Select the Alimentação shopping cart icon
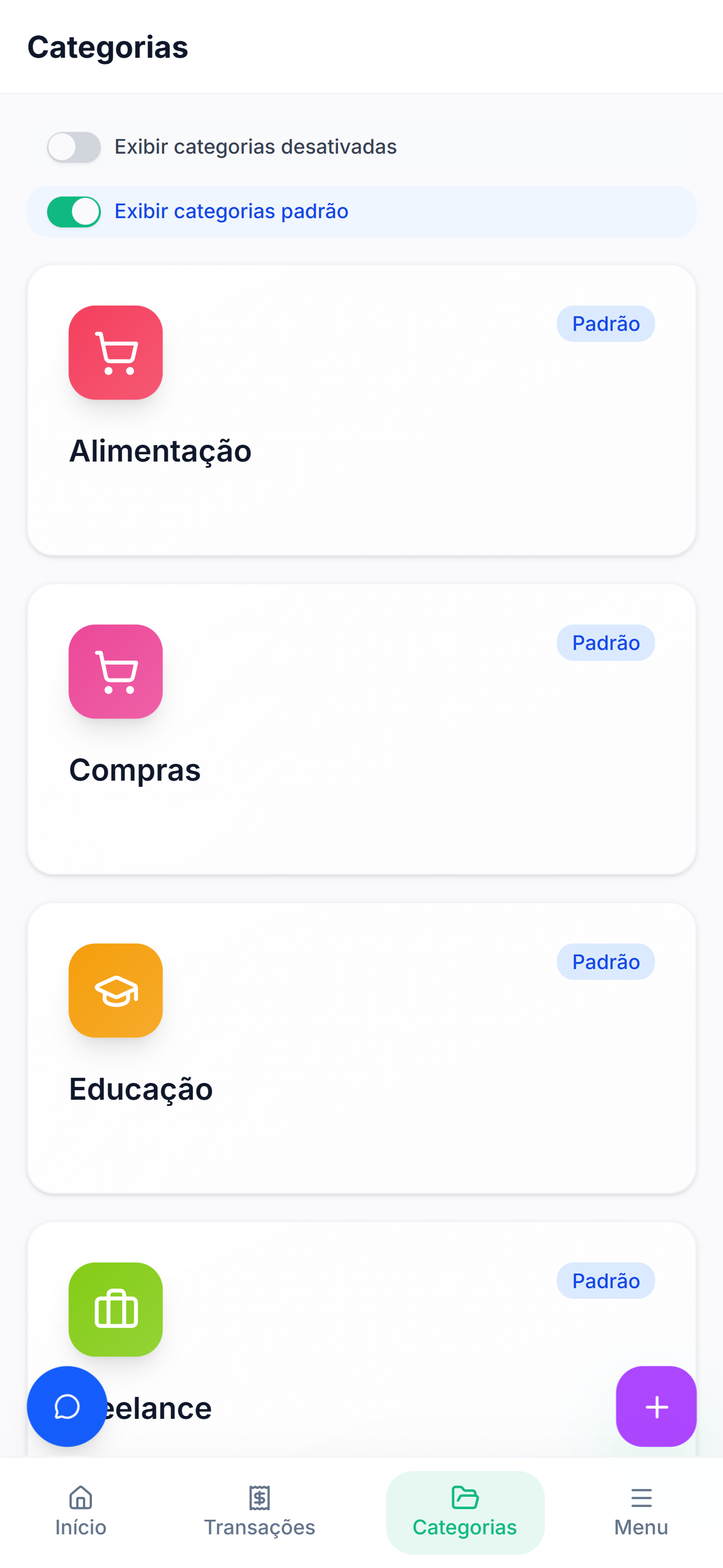This screenshot has height=1568, width=723. coord(115,353)
